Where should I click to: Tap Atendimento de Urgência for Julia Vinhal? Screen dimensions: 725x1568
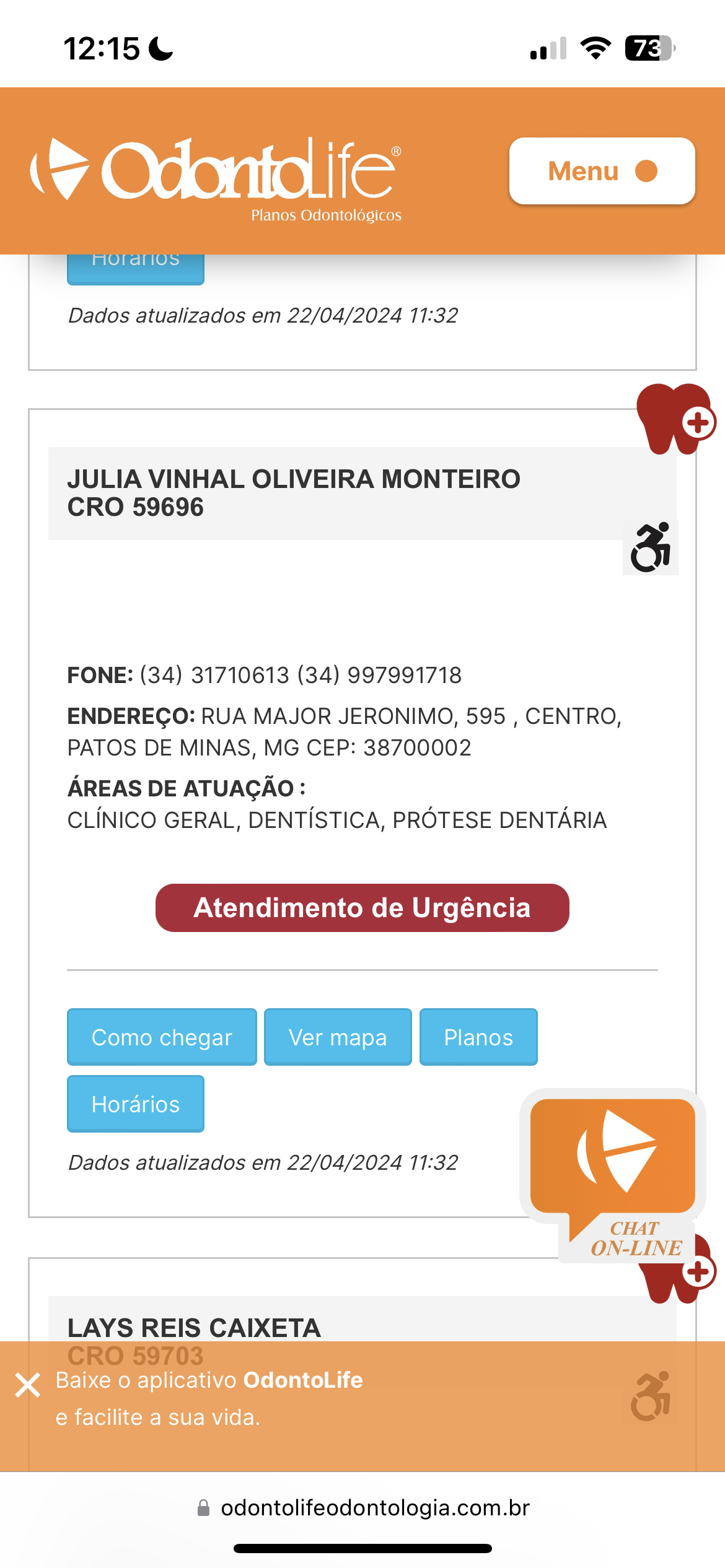point(362,908)
